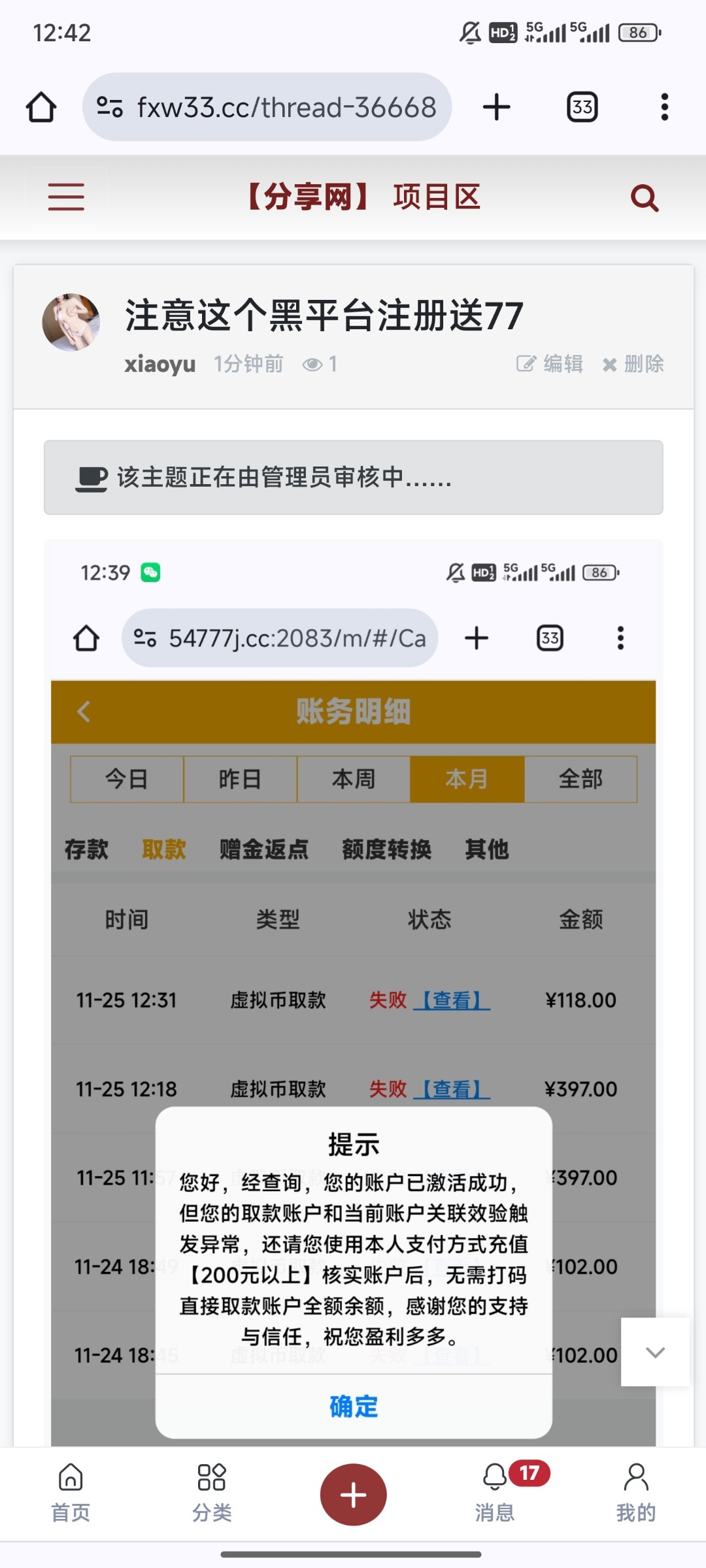The image size is (706, 1568).
Task: Tap the 编辑 edit post link
Action: click(550, 364)
